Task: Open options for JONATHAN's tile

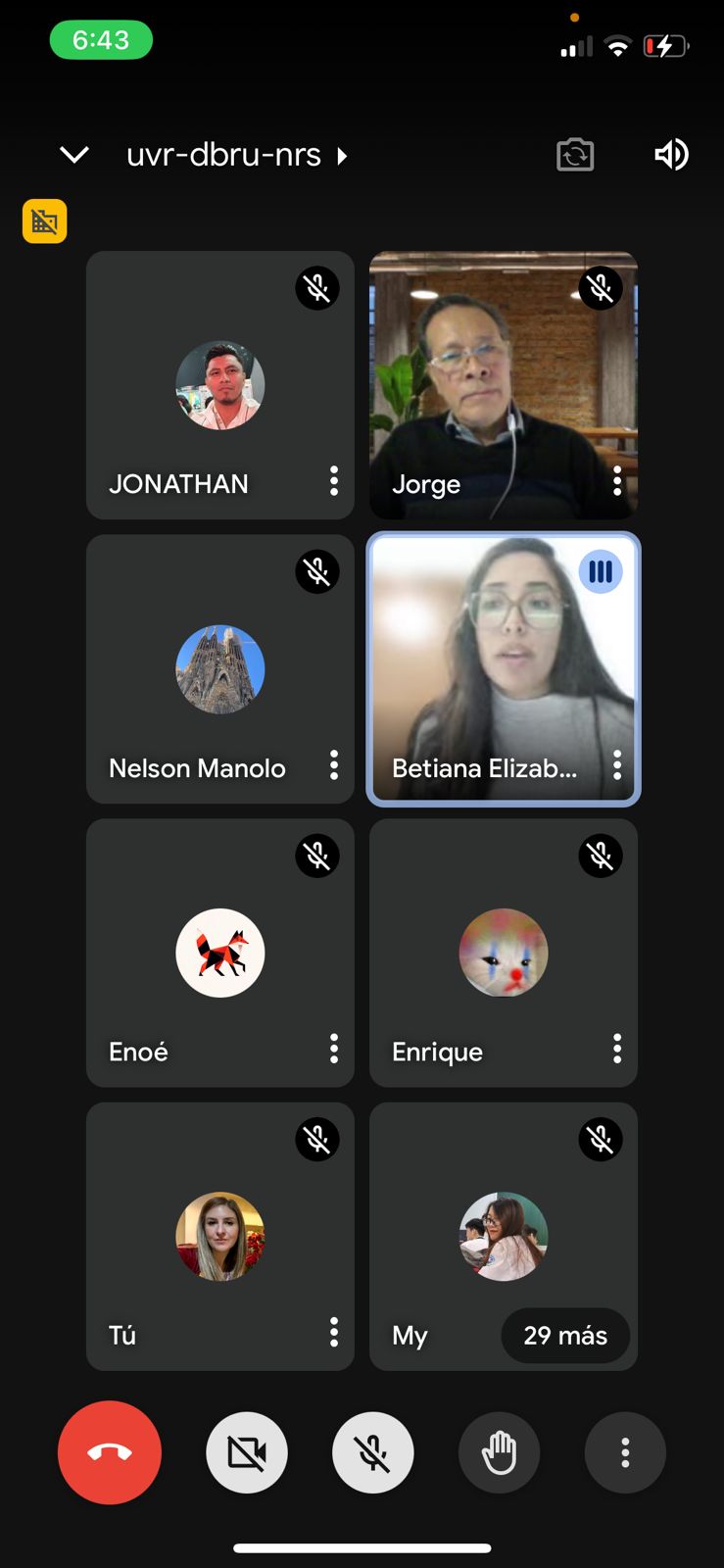Action: coord(334,481)
